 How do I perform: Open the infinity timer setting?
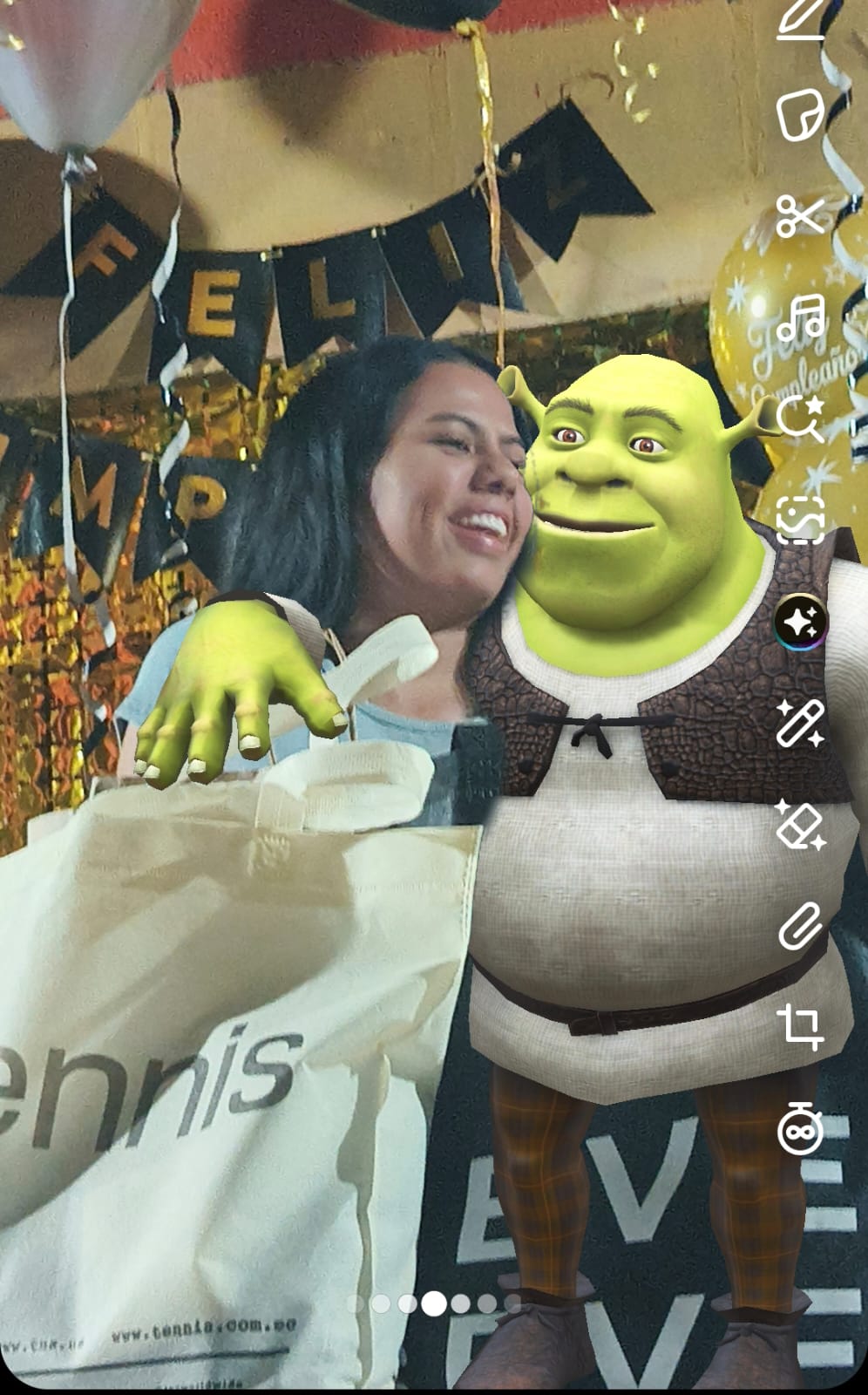coord(800,1130)
